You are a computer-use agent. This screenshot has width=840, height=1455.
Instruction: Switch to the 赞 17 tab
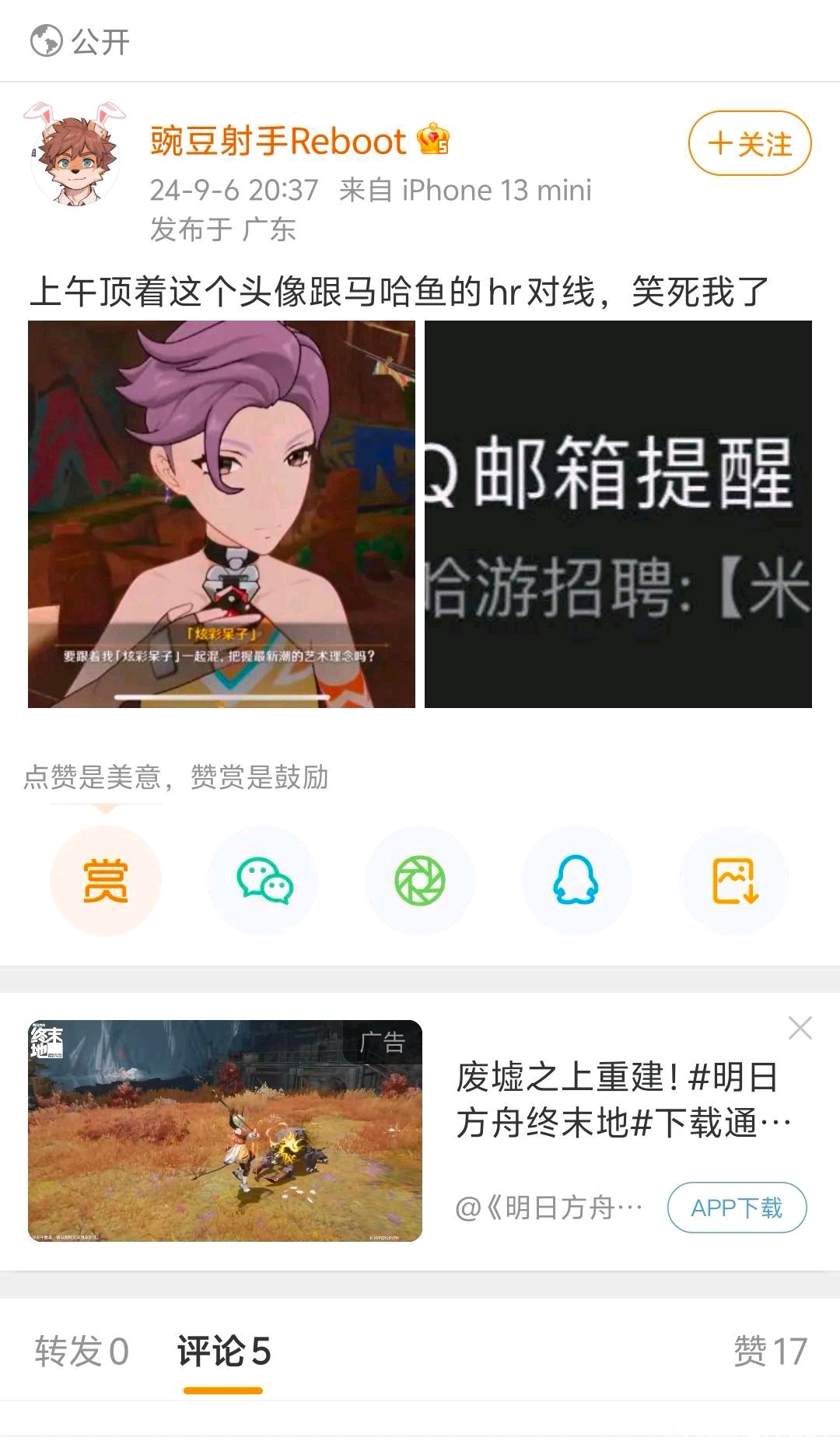point(770,1352)
